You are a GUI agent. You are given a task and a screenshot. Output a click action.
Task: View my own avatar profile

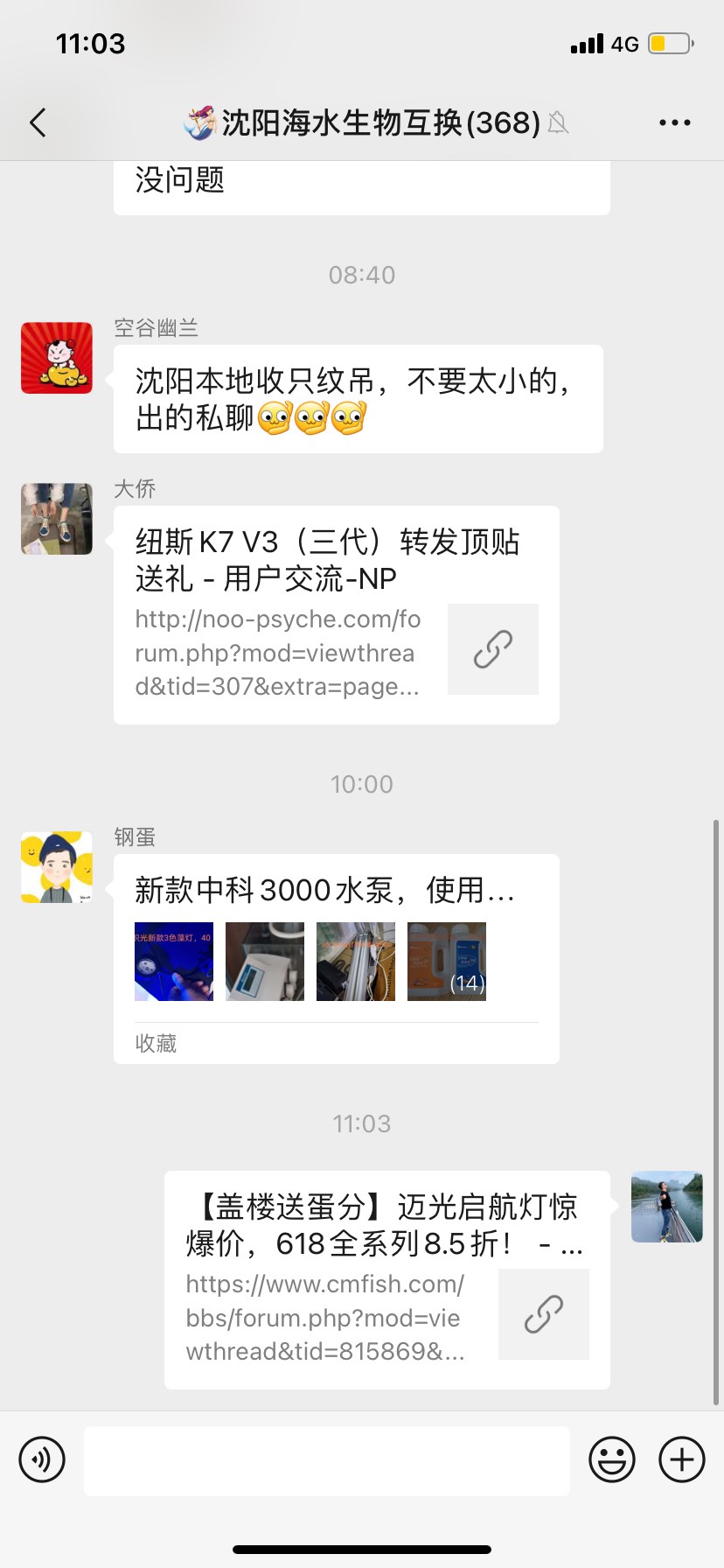(666, 1207)
